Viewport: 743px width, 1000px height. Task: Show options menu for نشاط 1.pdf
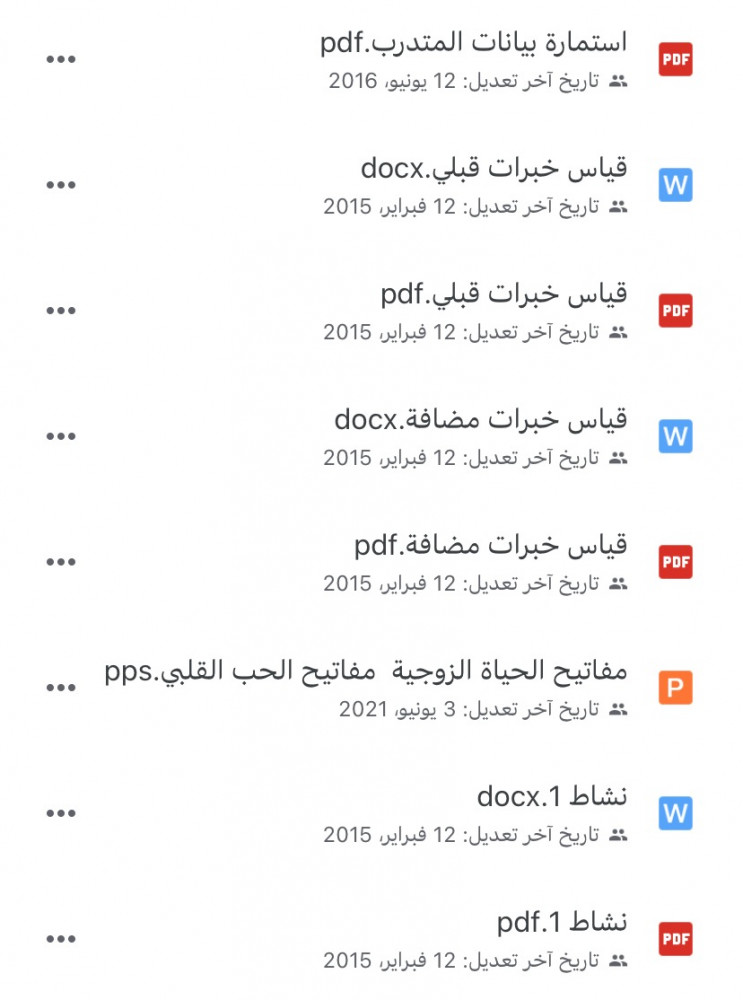coord(61,939)
